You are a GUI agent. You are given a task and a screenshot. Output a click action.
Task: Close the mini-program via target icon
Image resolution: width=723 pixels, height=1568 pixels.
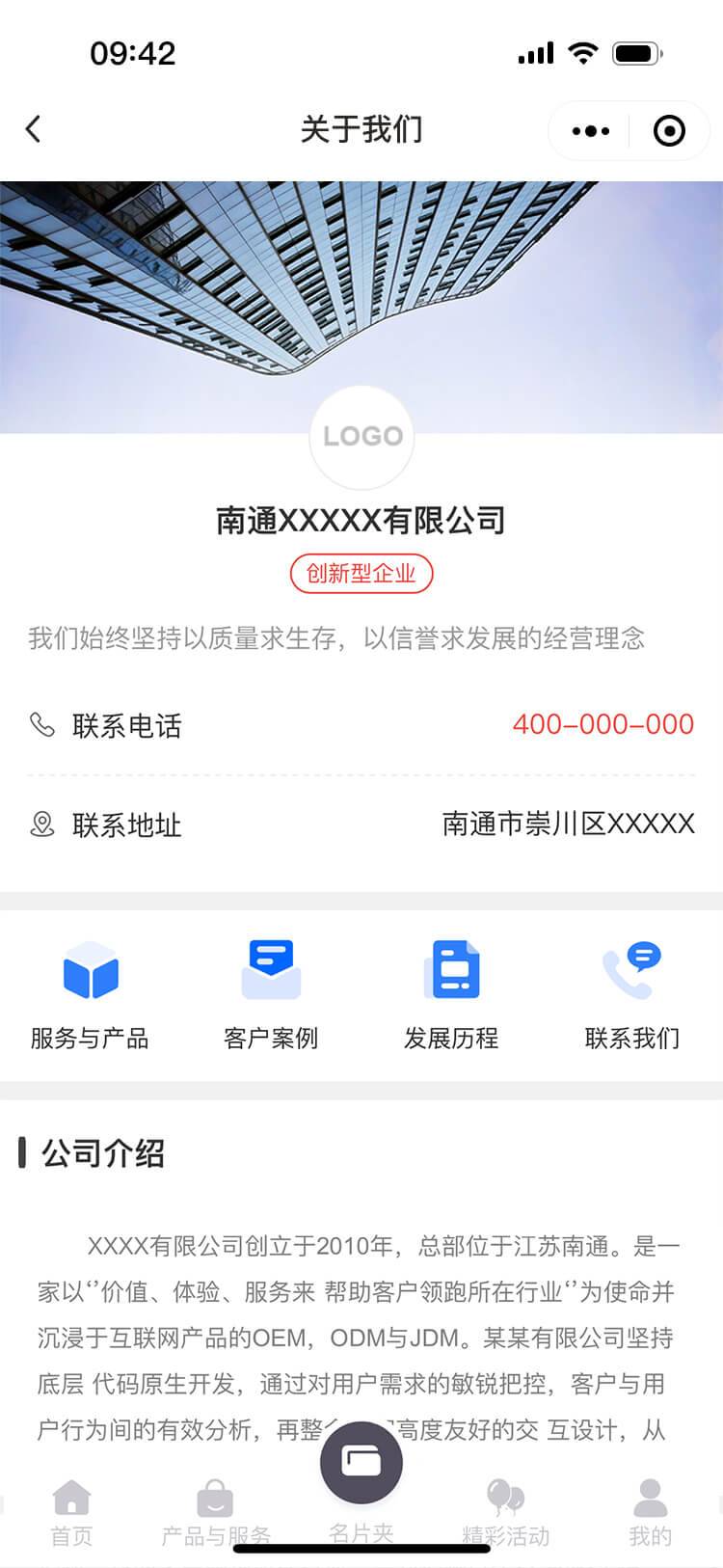[x=669, y=130]
